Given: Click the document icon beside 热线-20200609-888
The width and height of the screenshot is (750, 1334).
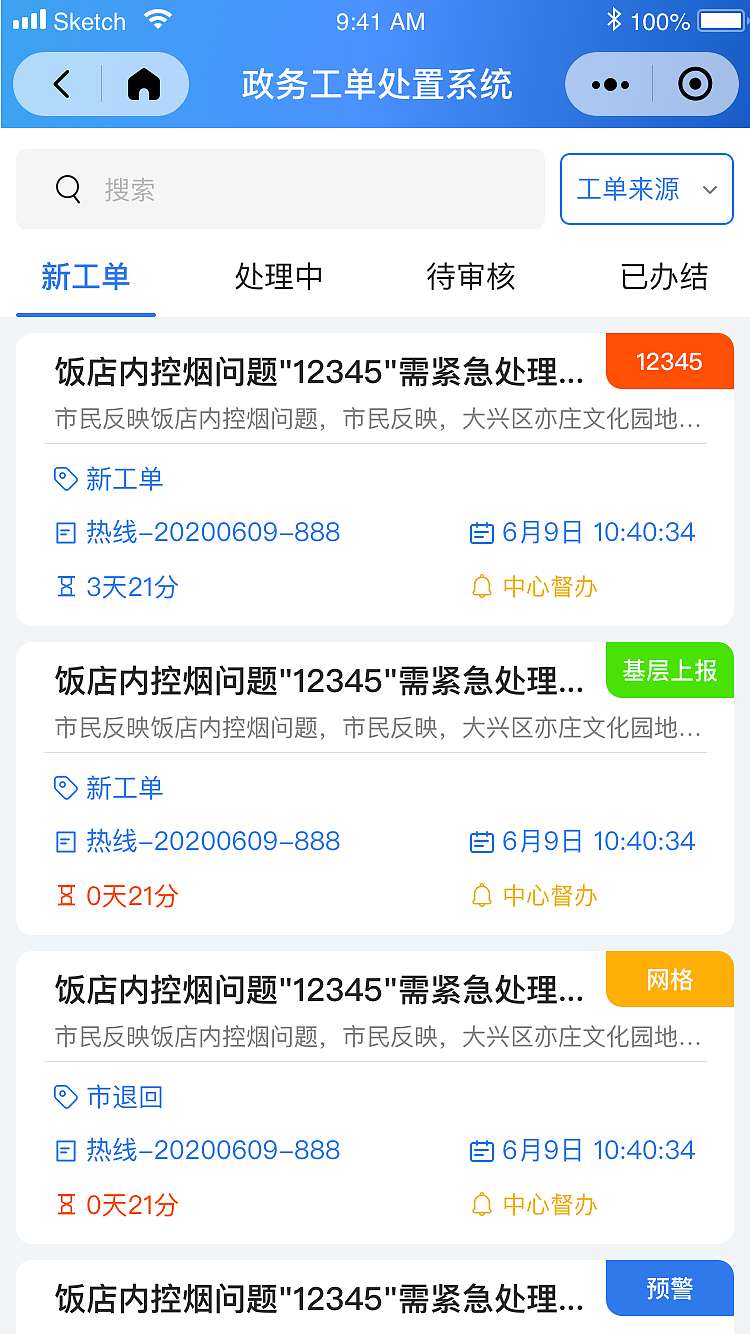Looking at the screenshot, I should (64, 532).
